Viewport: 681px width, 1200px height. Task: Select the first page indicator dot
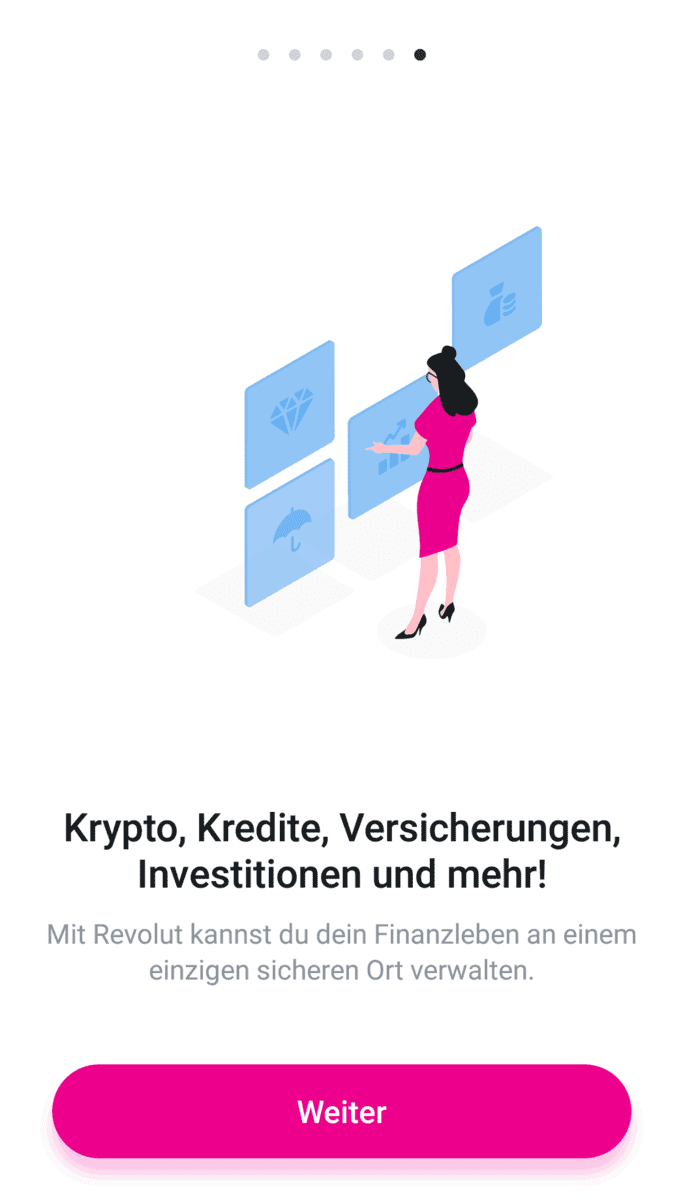[x=263, y=55]
